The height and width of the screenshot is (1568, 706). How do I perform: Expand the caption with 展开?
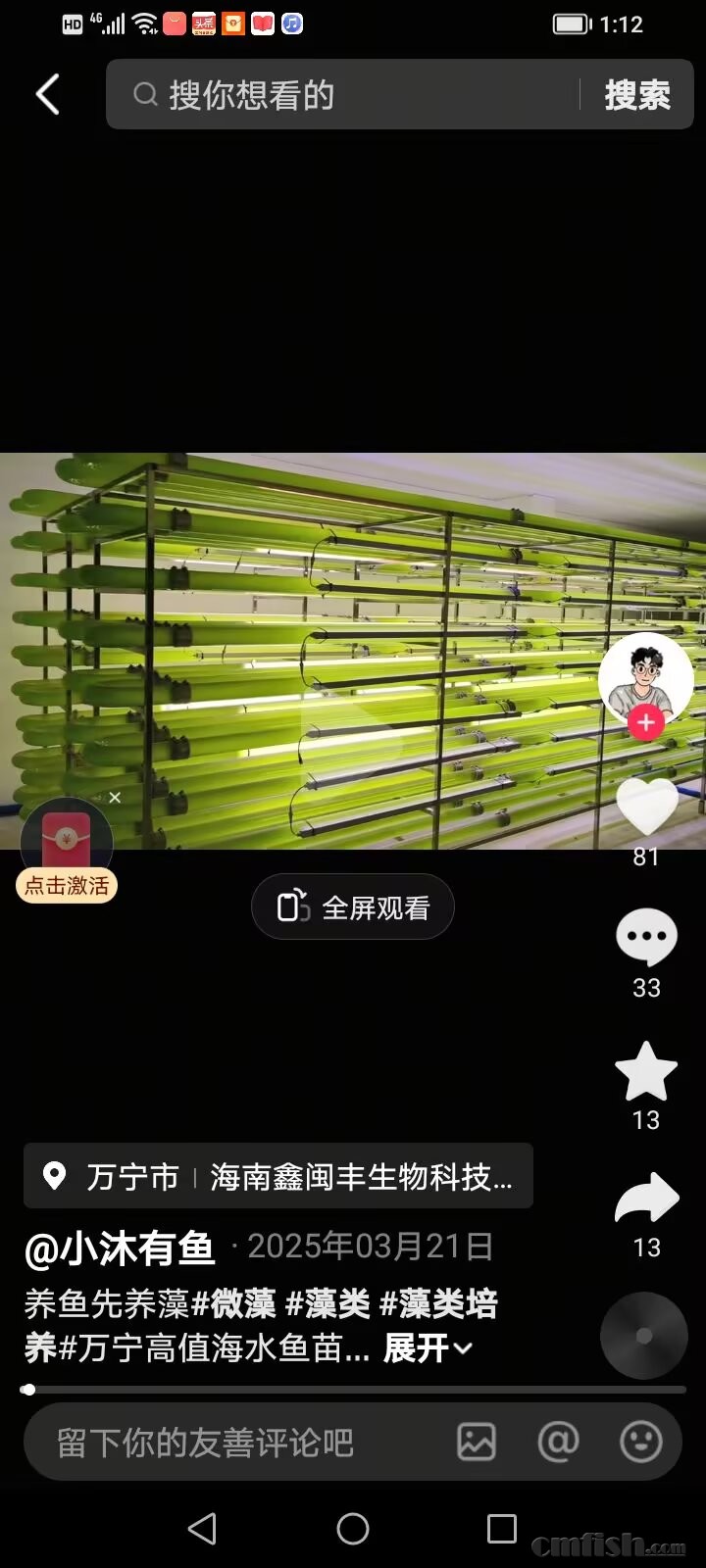click(x=428, y=1348)
